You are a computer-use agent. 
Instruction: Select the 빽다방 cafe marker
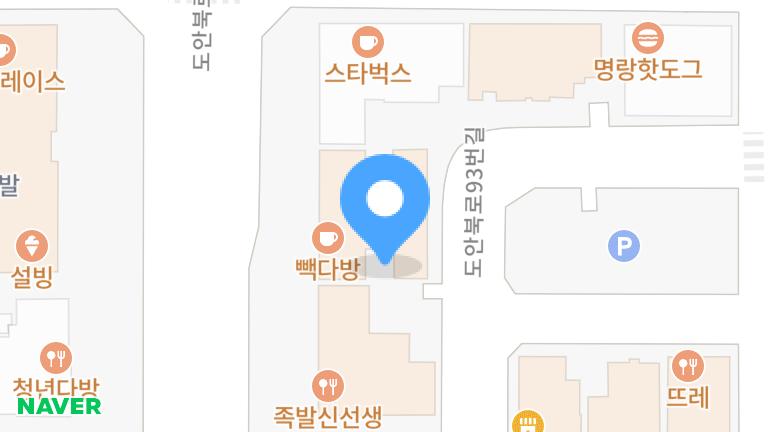(327, 238)
